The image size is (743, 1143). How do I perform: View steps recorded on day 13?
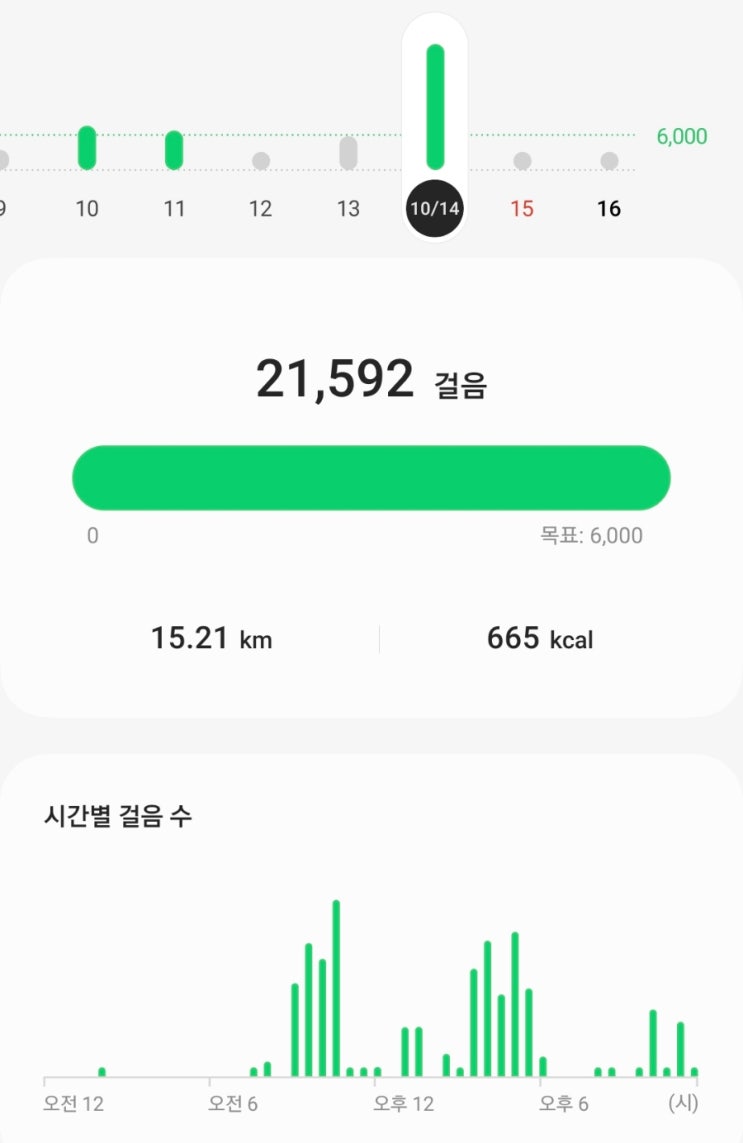click(x=348, y=208)
